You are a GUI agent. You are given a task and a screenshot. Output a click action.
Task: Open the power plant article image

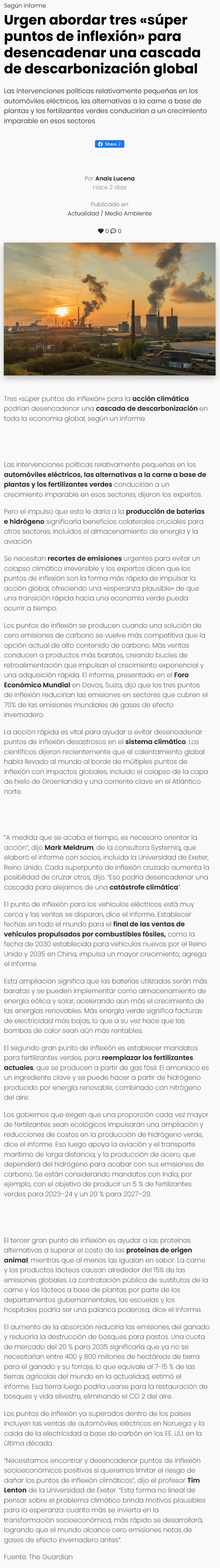pyautogui.click(x=110, y=309)
